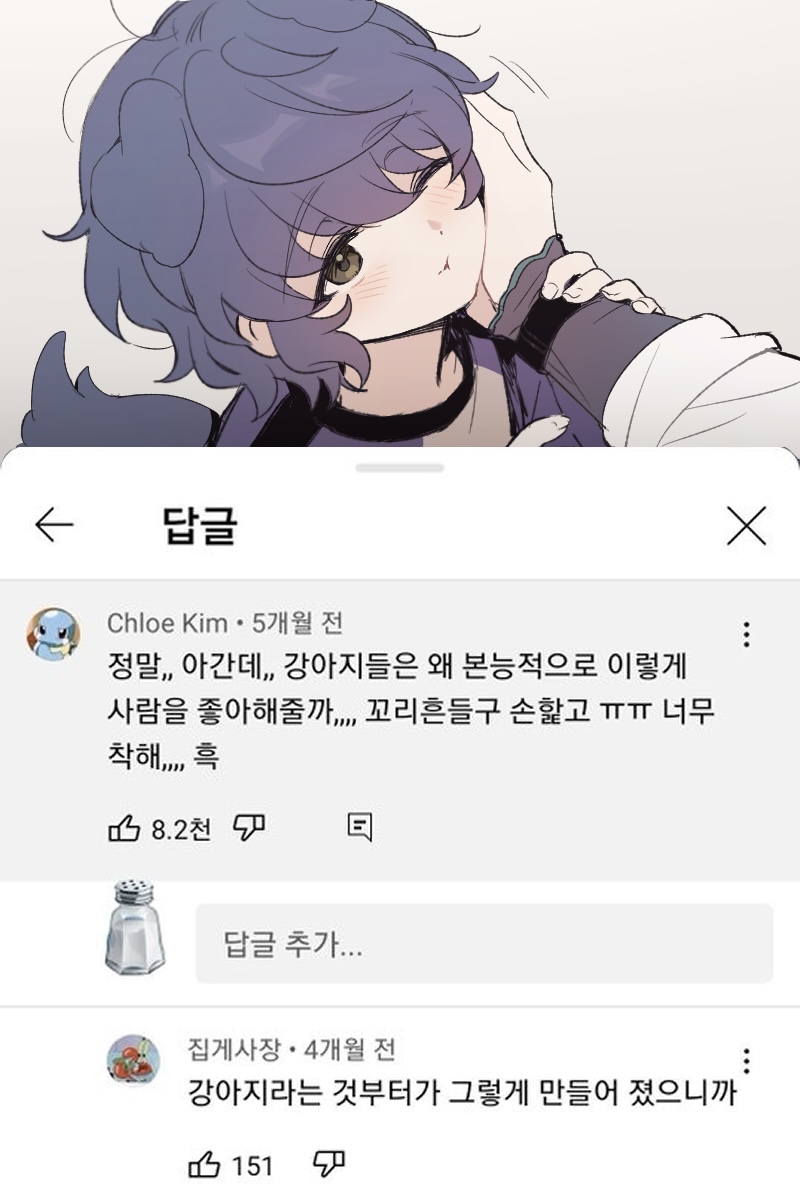Open overflow menu on 집게사장's reply
The height and width of the screenshot is (1202, 800).
[746, 1060]
